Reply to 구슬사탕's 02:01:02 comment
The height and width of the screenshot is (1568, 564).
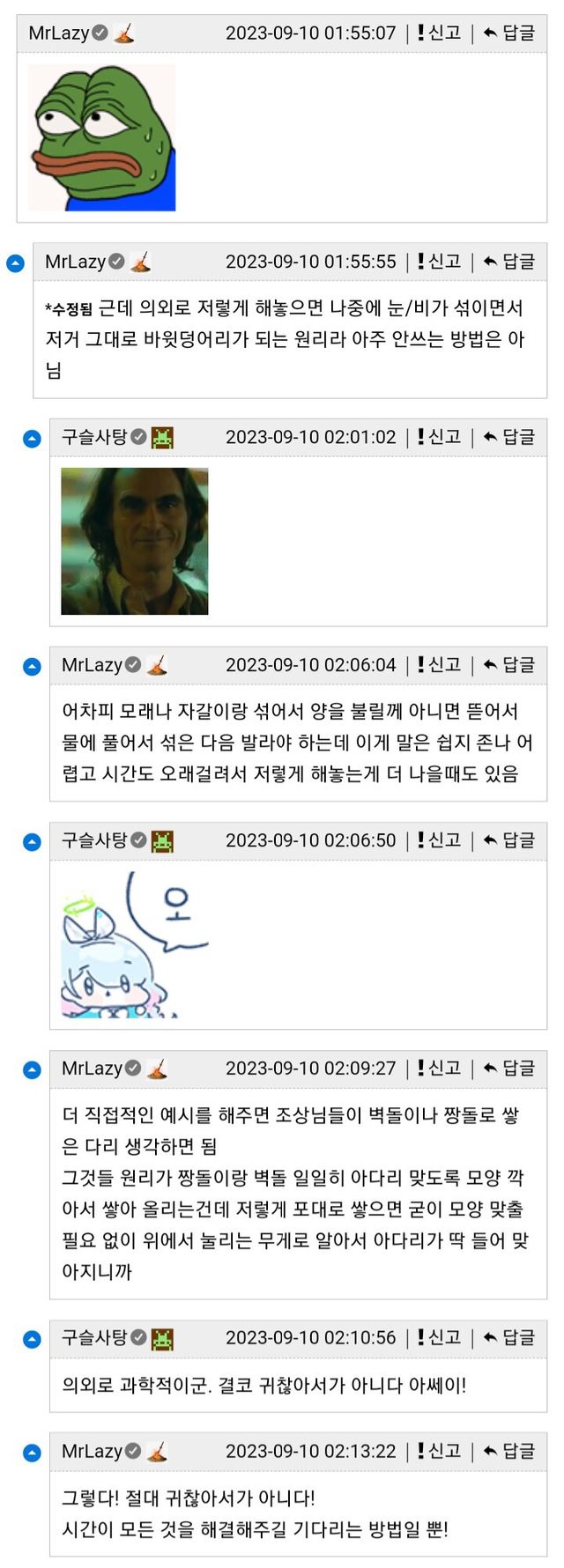(509, 437)
